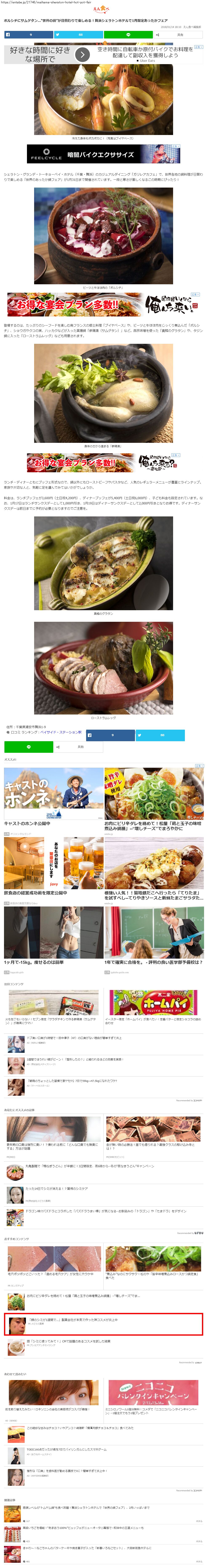This screenshot has height=1568, width=207.
Task: Tap the top 共有 share button
Action: (x=178, y=35)
